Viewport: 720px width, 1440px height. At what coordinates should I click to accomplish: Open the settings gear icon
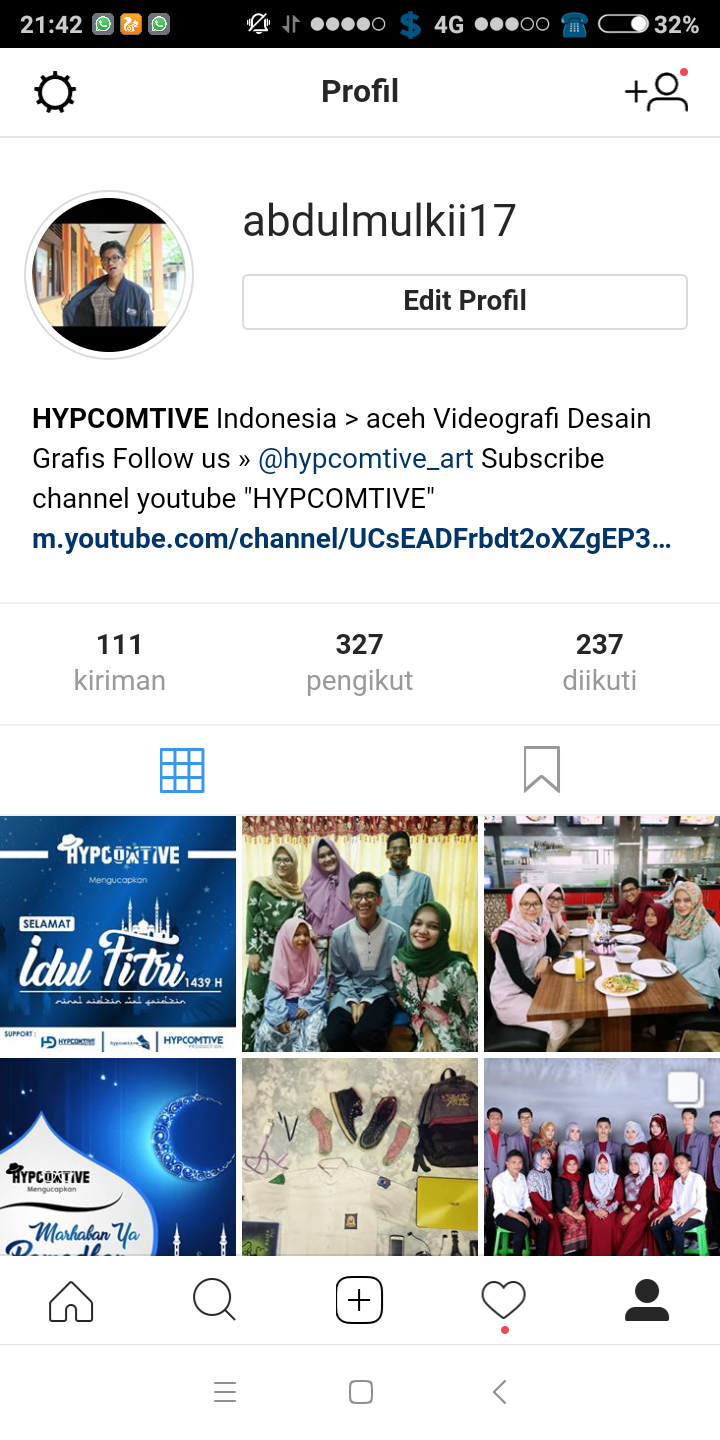55,92
